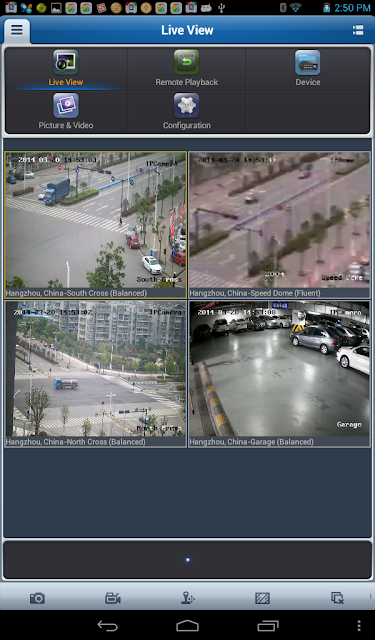Select the Live View menu item

[66, 69]
